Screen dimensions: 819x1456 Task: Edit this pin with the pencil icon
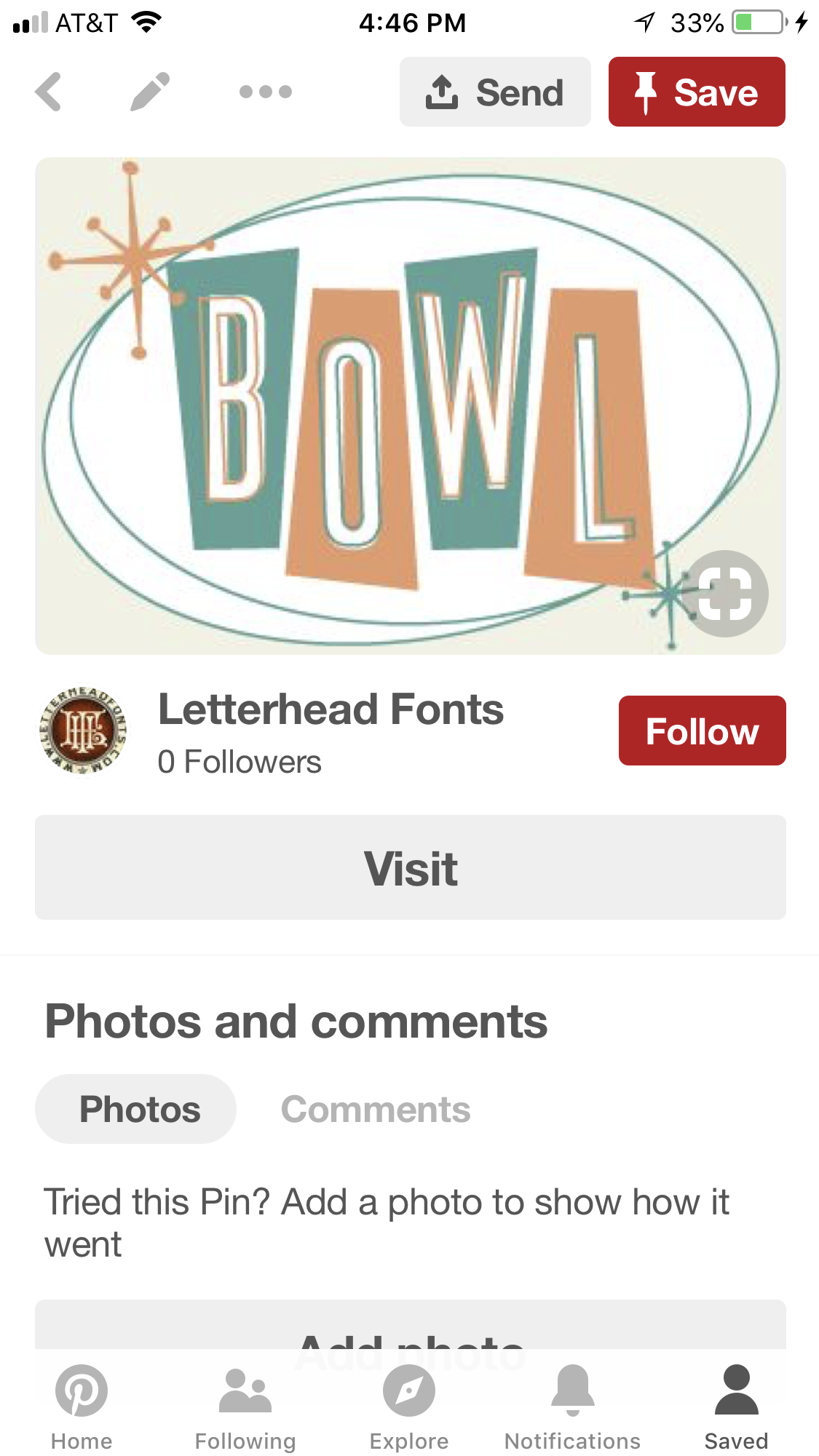point(150,92)
